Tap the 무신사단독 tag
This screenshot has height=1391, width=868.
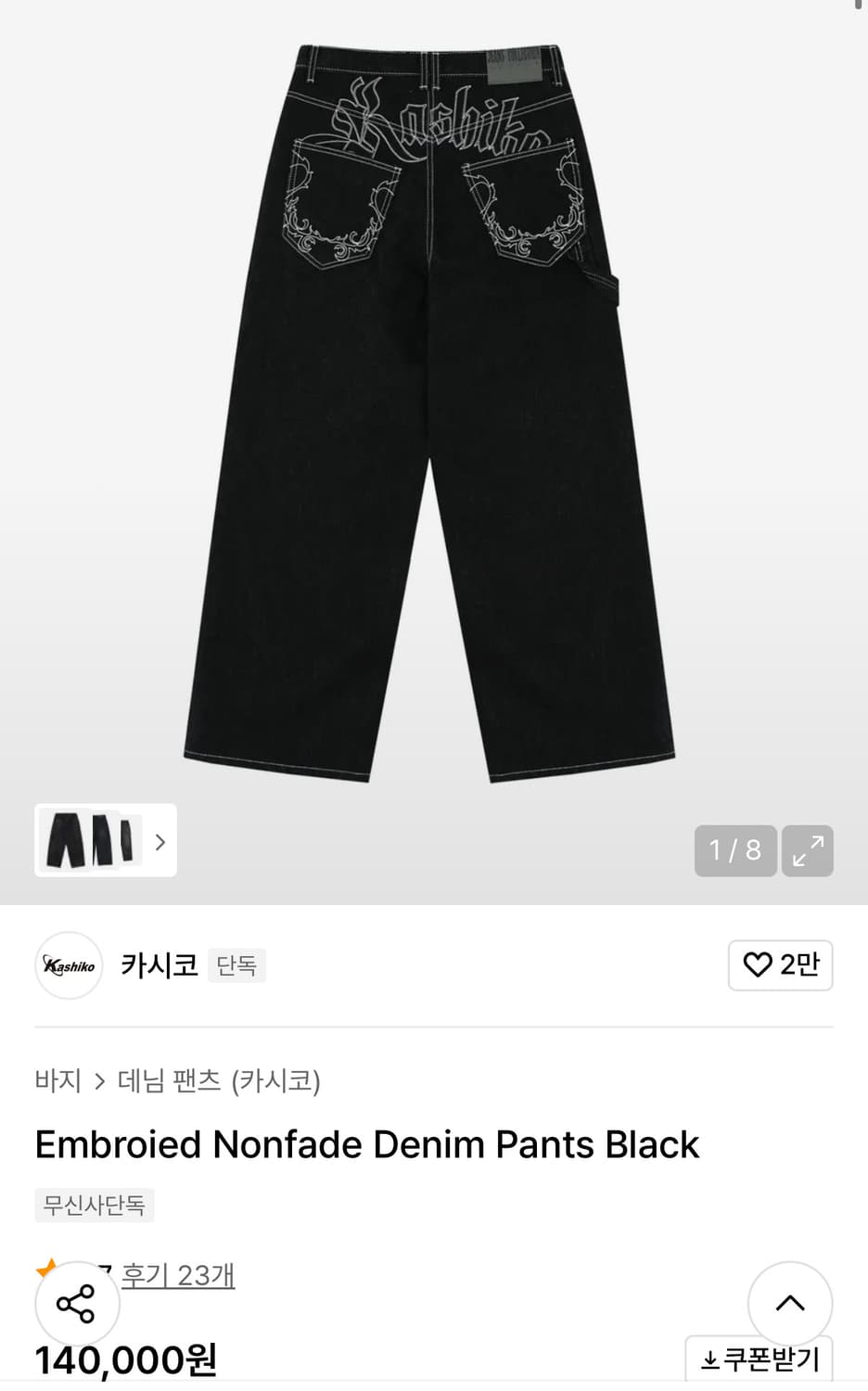click(94, 1205)
